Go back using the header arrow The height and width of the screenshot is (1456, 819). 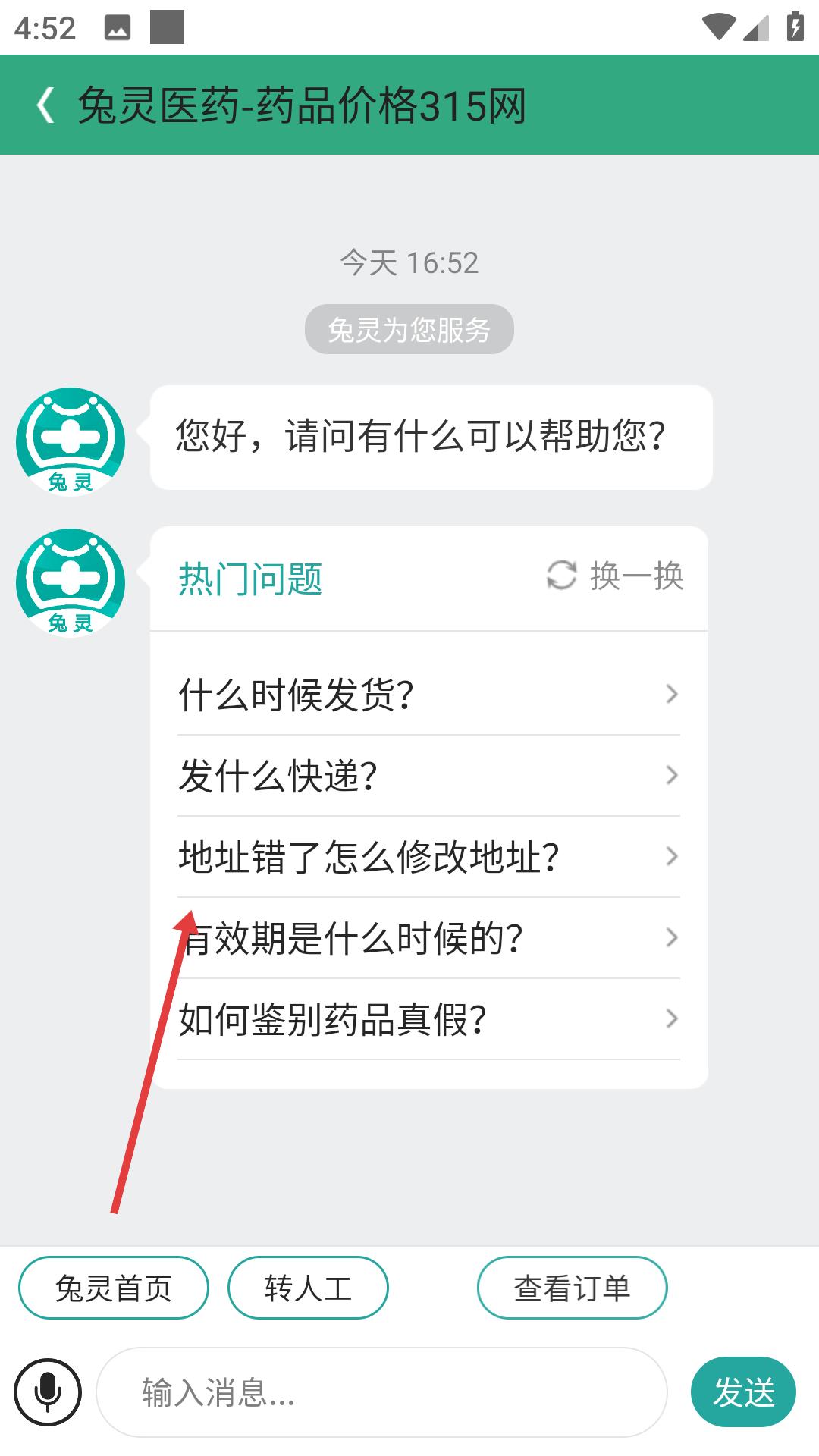pyautogui.click(x=45, y=105)
